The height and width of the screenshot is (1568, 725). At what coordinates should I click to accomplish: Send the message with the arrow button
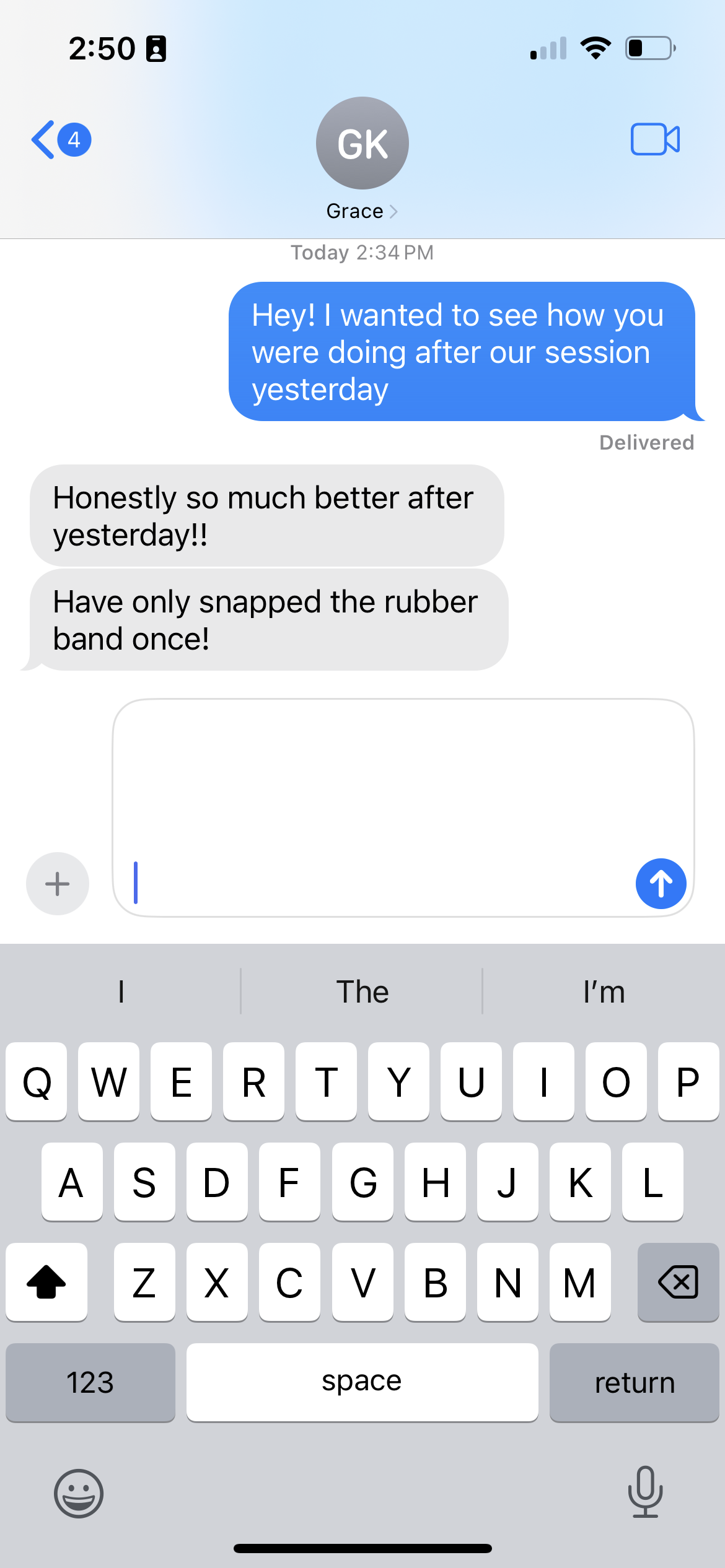[661, 884]
